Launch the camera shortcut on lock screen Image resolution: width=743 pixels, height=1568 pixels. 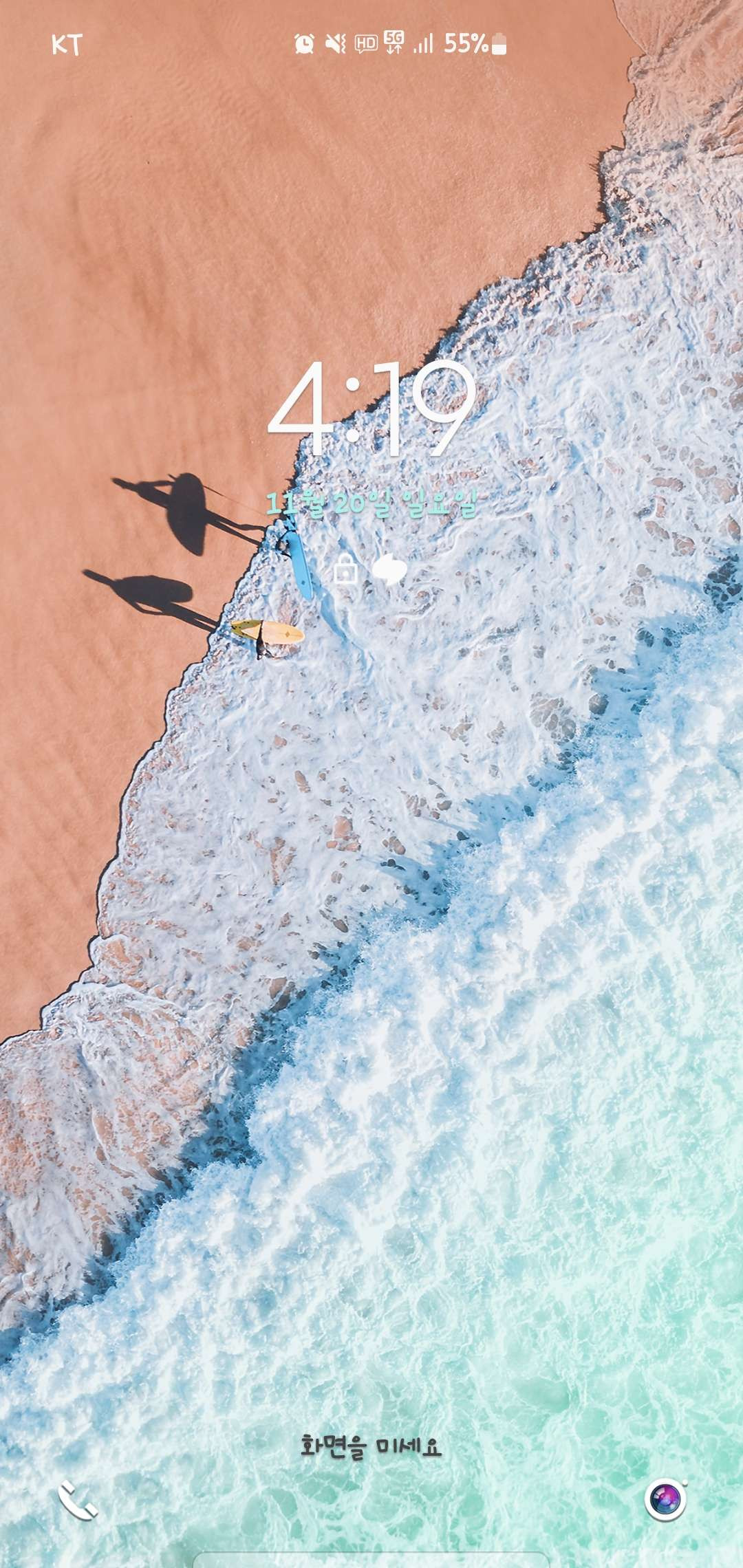[665, 1499]
